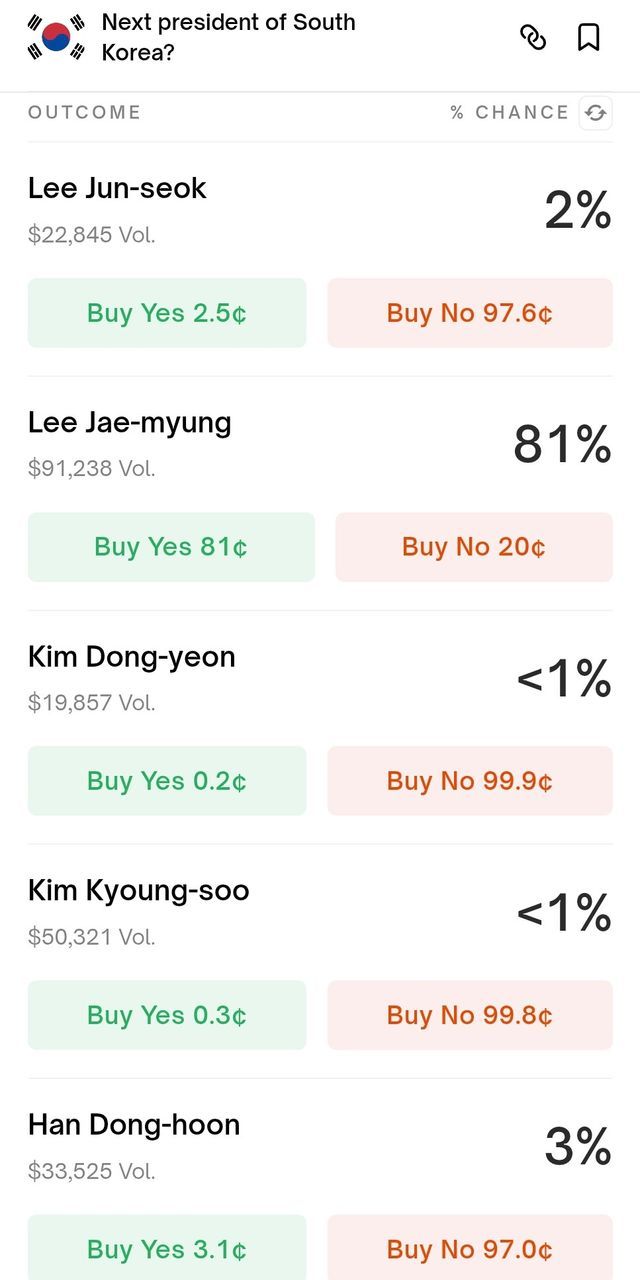This screenshot has width=640, height=1280.
Task: Buy Yes for Lee Jae-myung at 81¢
Action: coord(171,547)
